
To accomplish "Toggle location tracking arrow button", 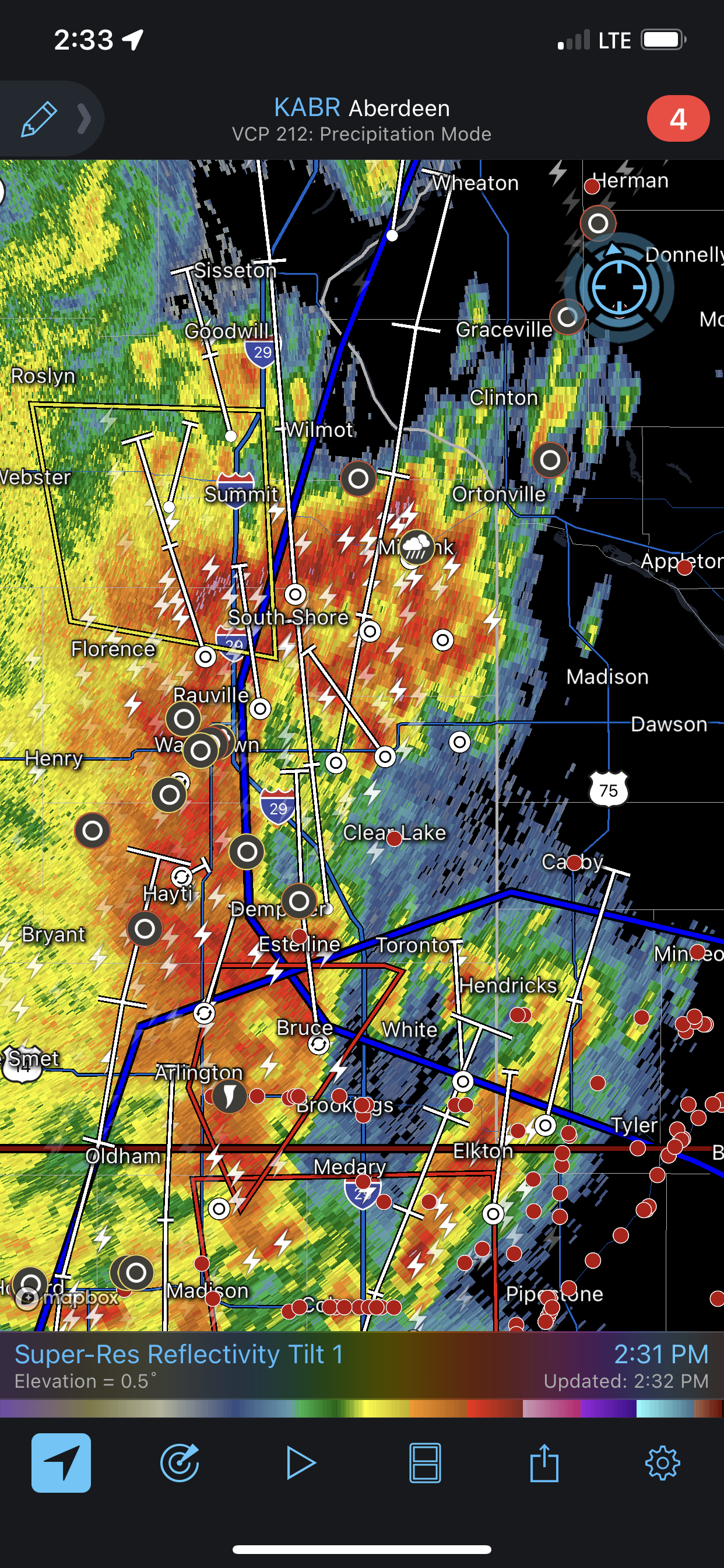I will tap(61, 1462).
